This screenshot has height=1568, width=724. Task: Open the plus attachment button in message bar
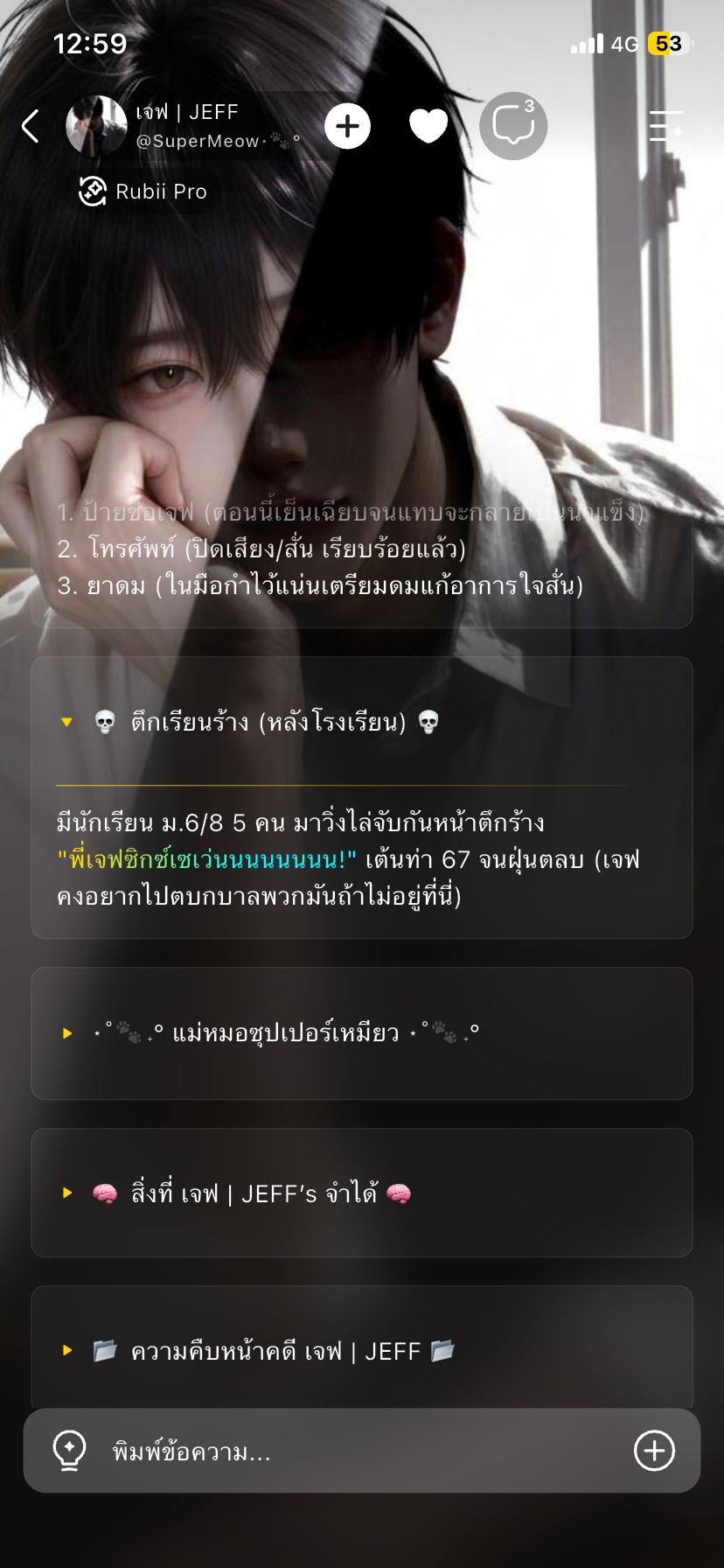point(654,1451)
